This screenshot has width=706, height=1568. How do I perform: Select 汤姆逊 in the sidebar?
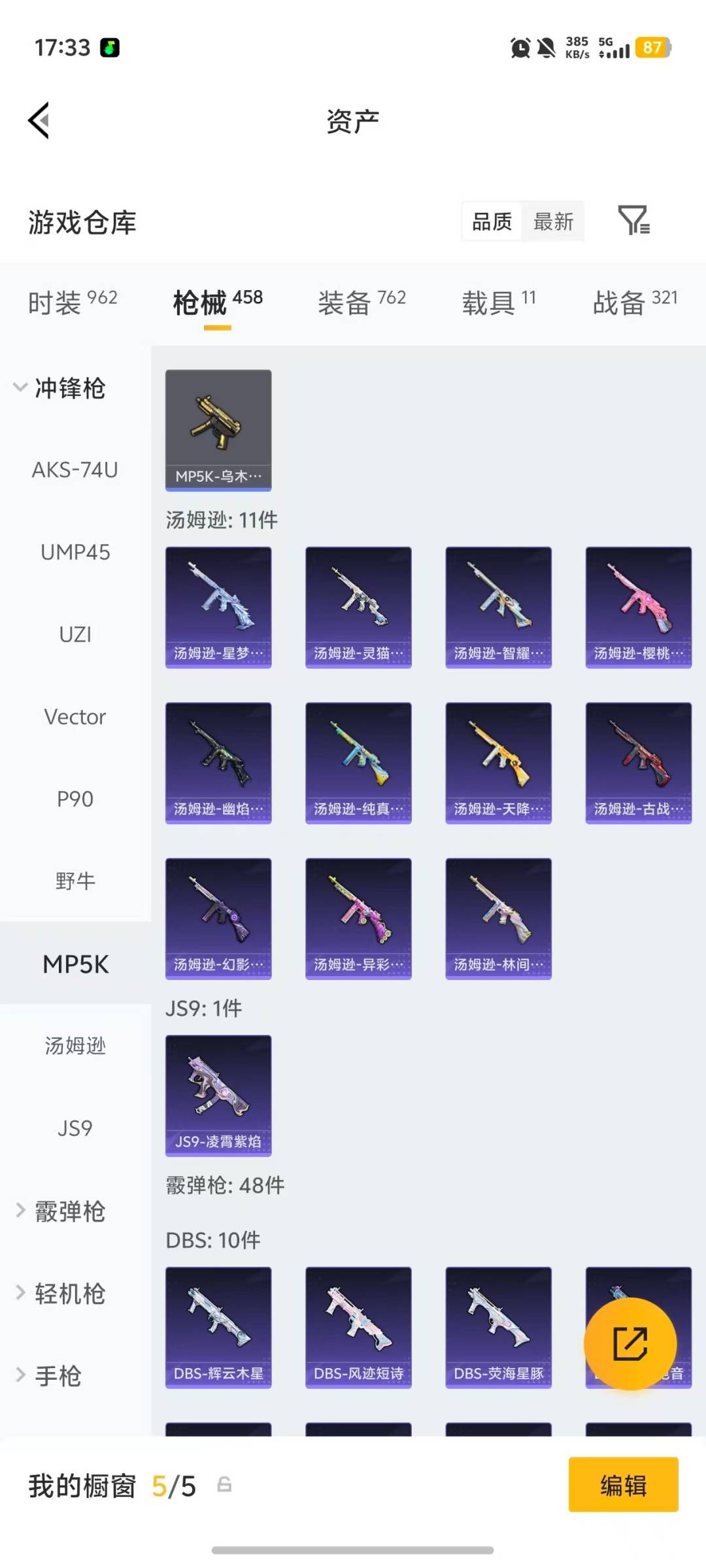coord(75,1046)
